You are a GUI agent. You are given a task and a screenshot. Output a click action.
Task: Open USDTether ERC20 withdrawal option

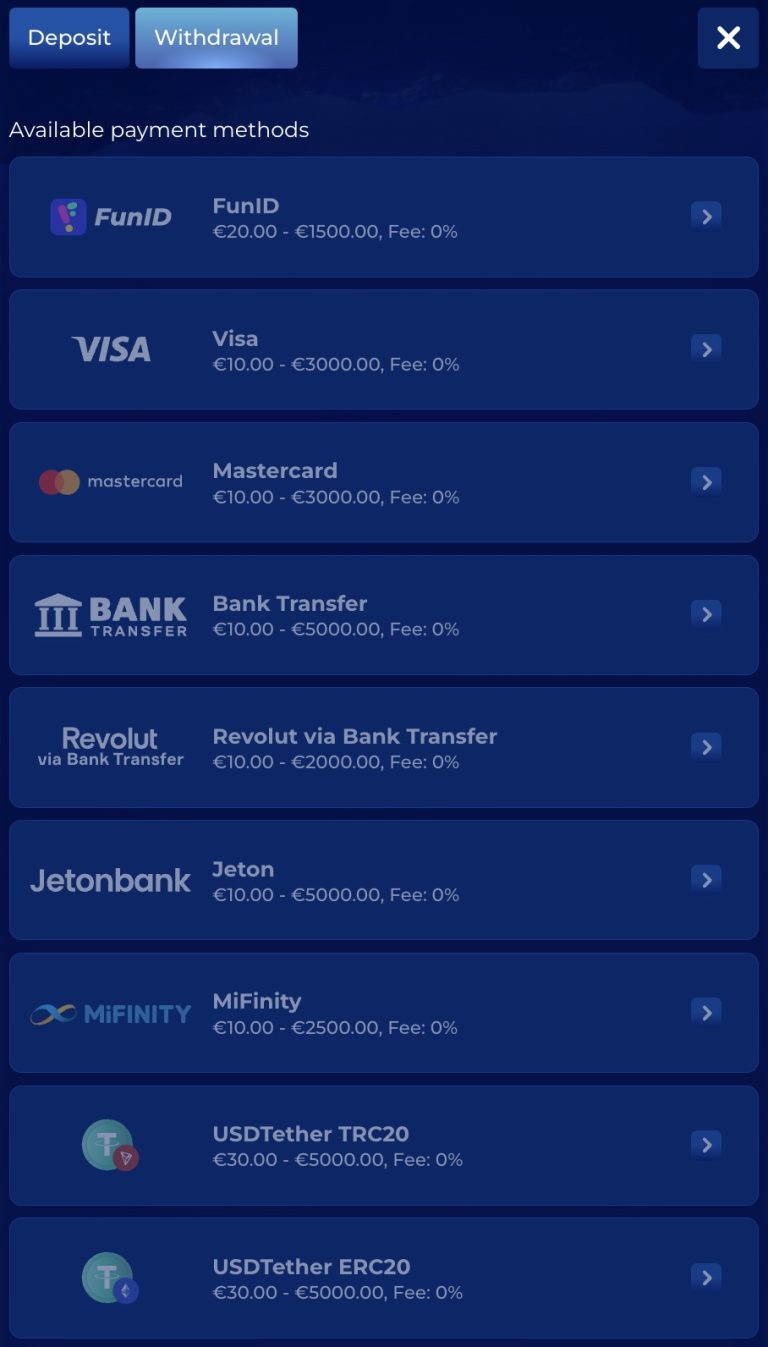pyautogui.click(x=384, y=1278)
